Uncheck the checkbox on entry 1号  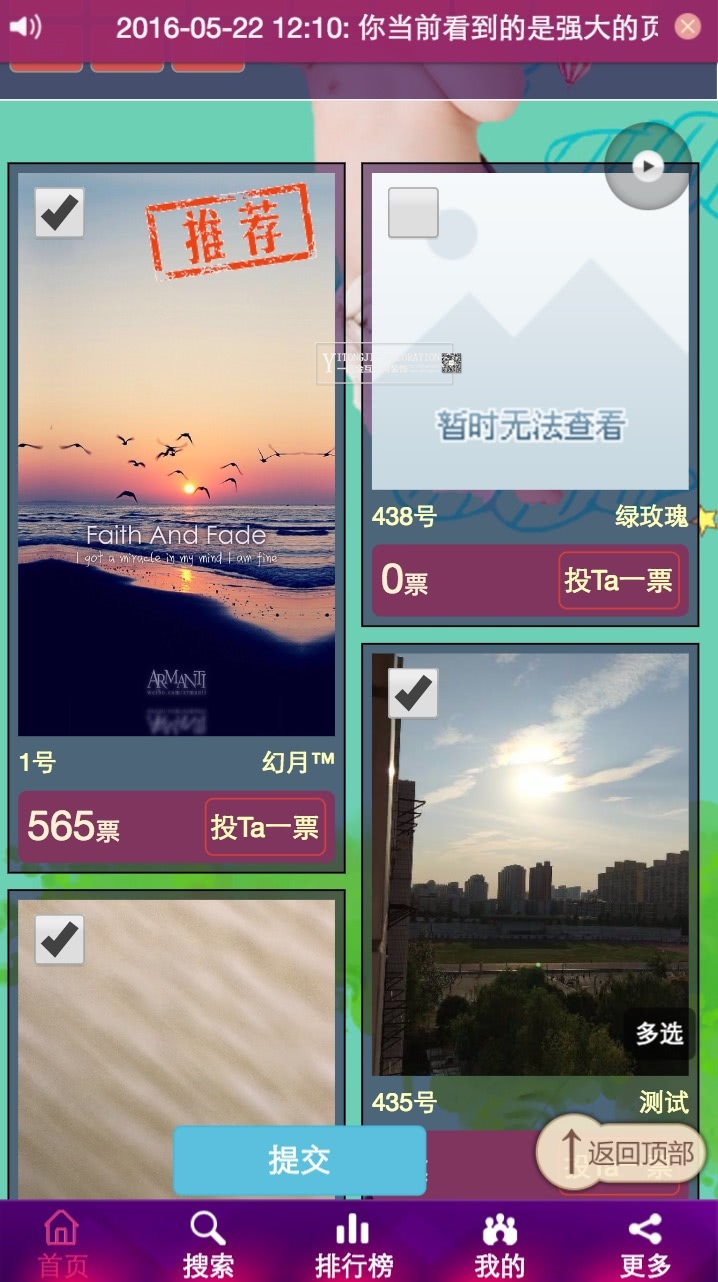tap(60, 212)
